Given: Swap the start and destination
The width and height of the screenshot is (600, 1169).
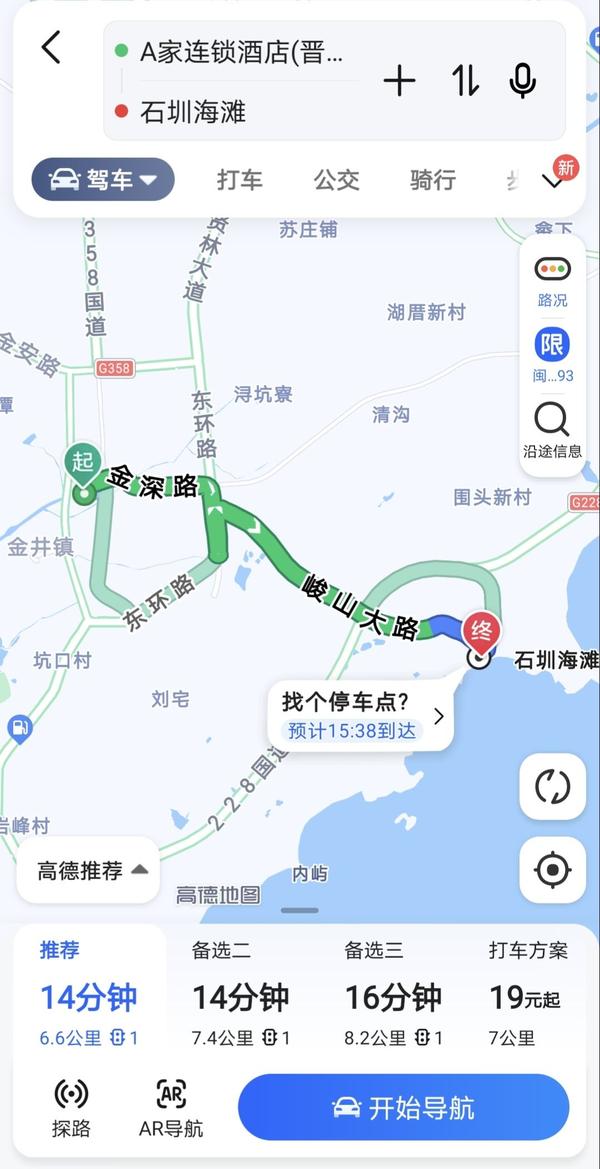Looking at the screenshot, I should [466, 81].
